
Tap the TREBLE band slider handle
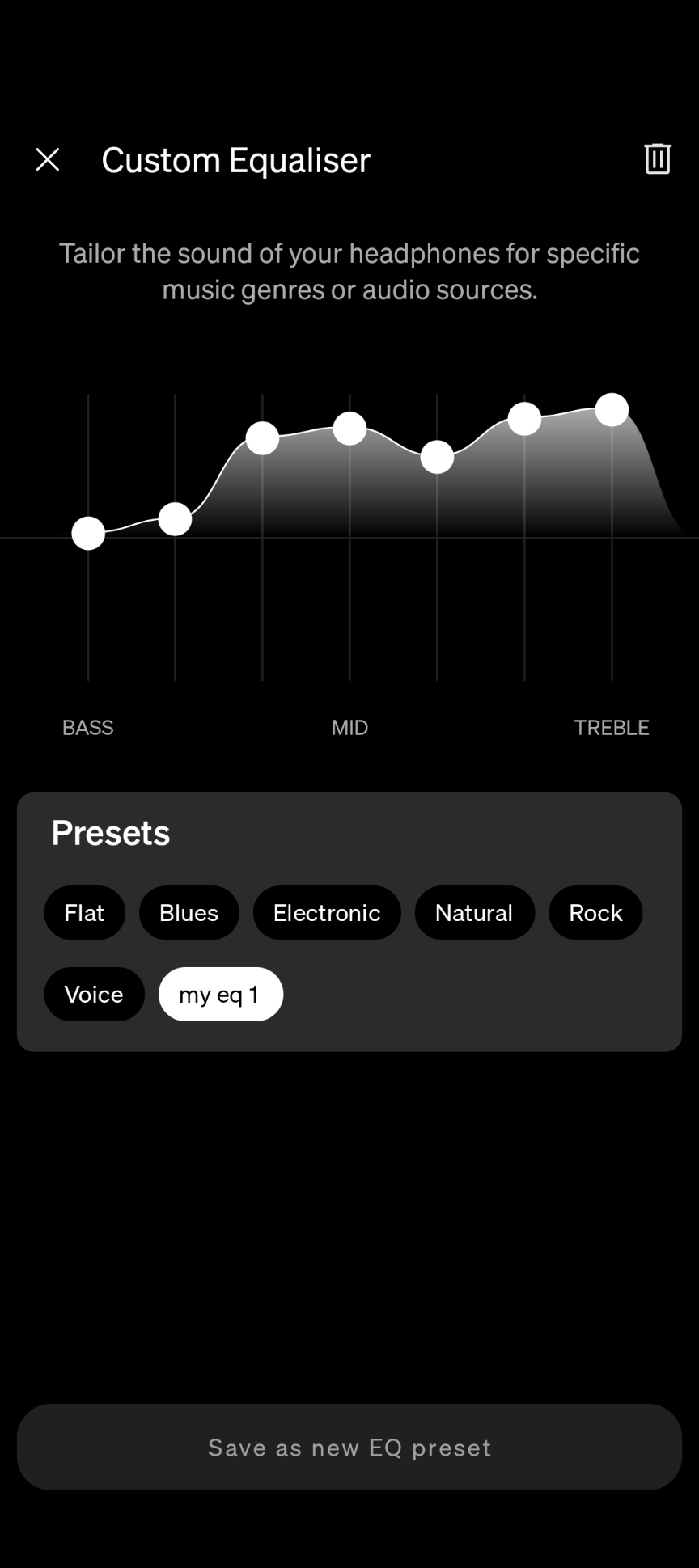coord(612,410)
